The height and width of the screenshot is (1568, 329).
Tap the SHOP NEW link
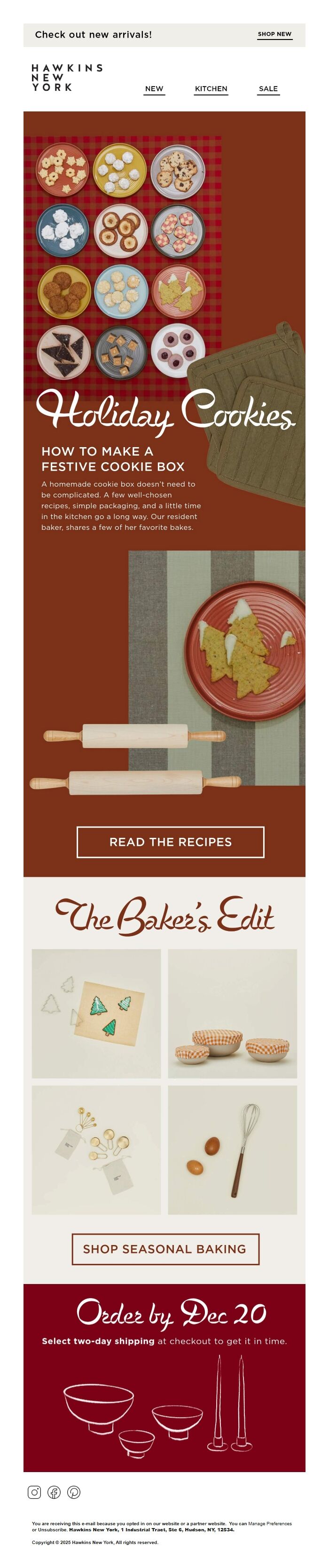tap(274, 34)
